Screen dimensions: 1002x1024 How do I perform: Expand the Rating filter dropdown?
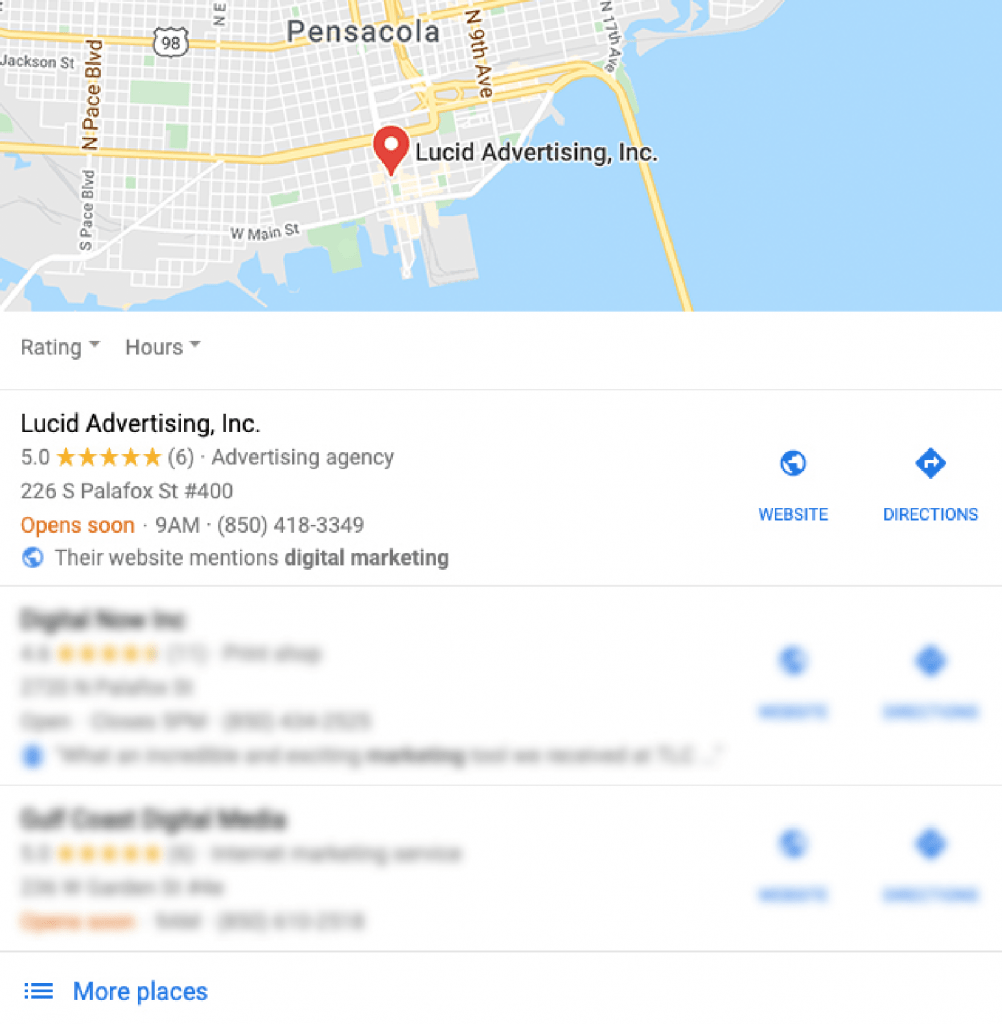[x=60, y=347]
